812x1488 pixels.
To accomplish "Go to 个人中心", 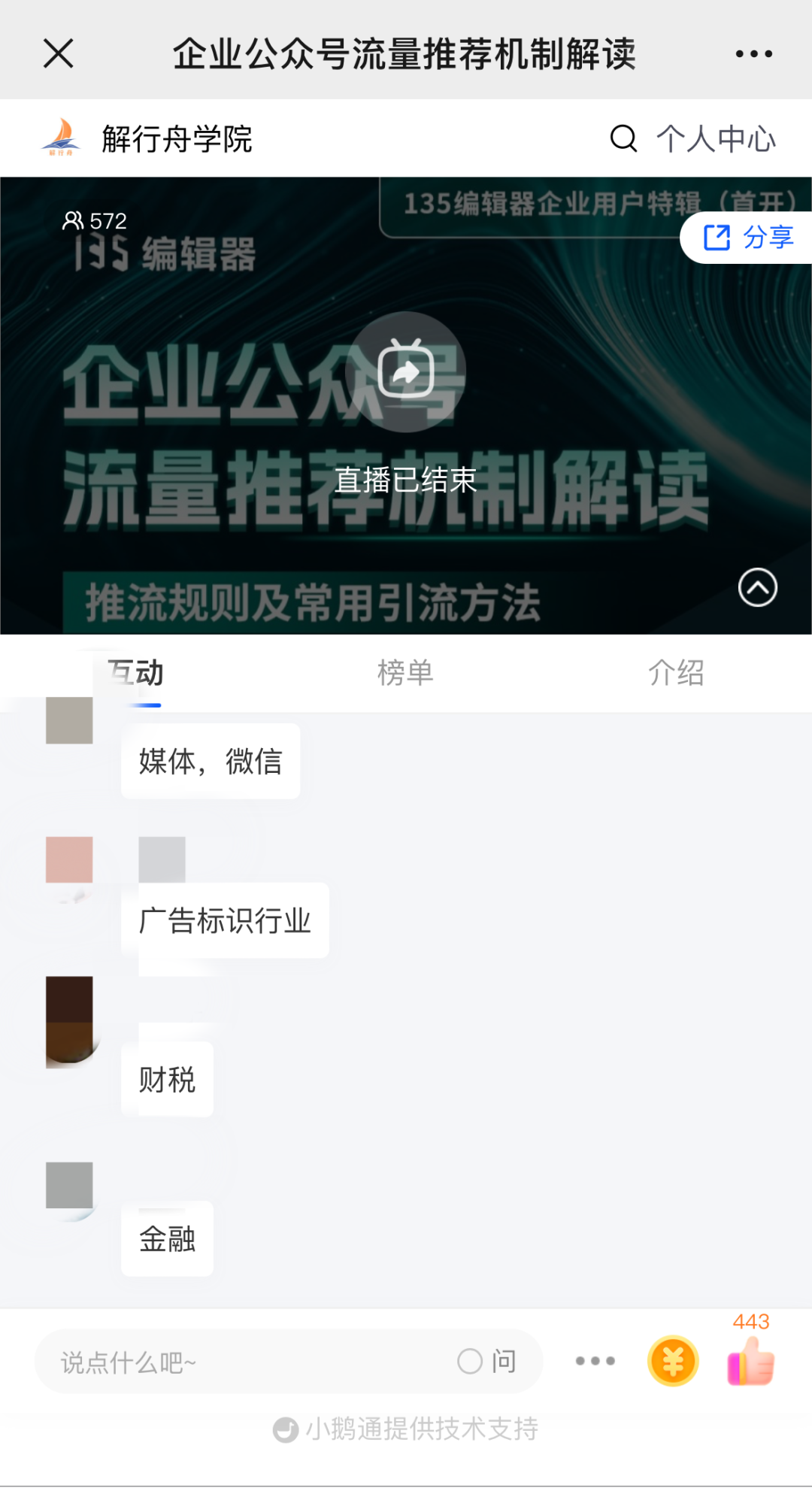I will tap(715, 139).
